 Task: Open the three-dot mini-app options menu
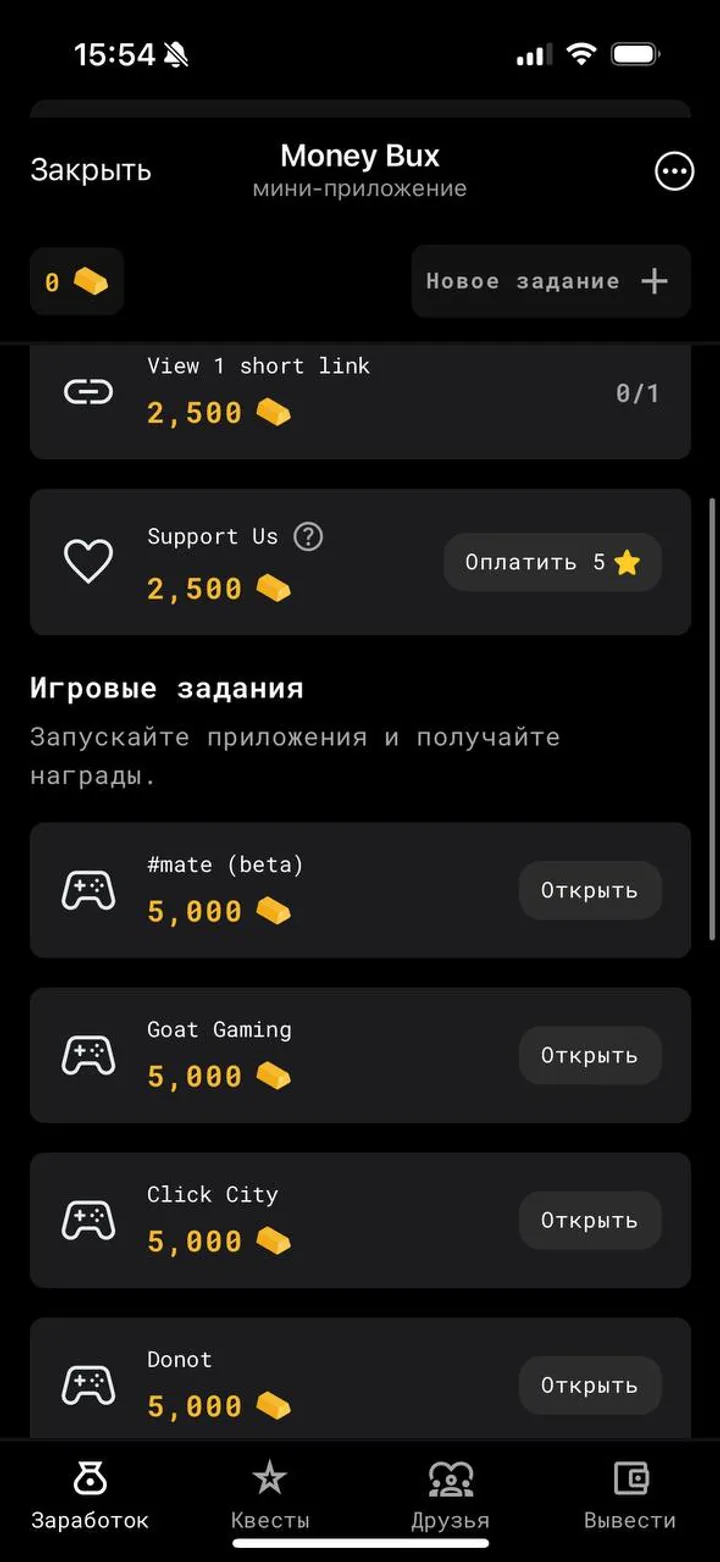[673, 172]
